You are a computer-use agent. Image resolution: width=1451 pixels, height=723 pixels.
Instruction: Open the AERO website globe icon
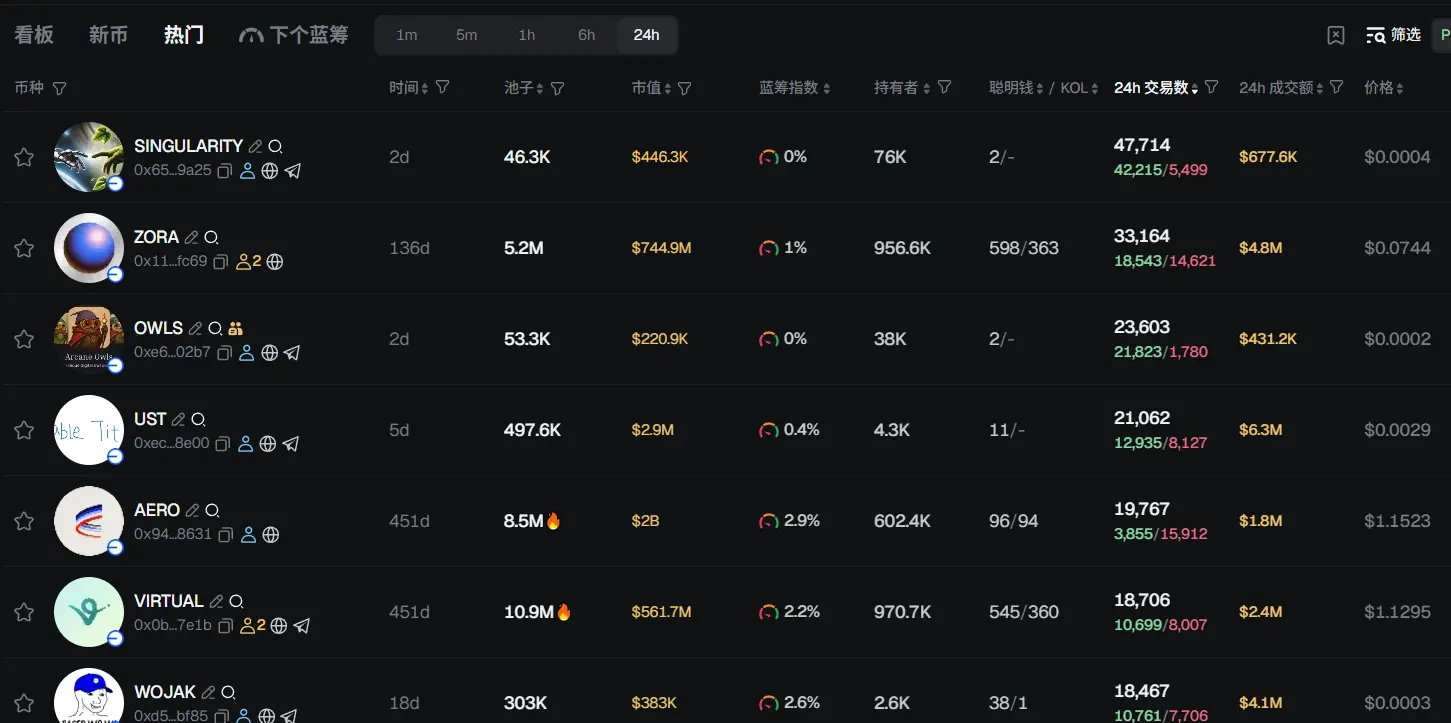270,535
